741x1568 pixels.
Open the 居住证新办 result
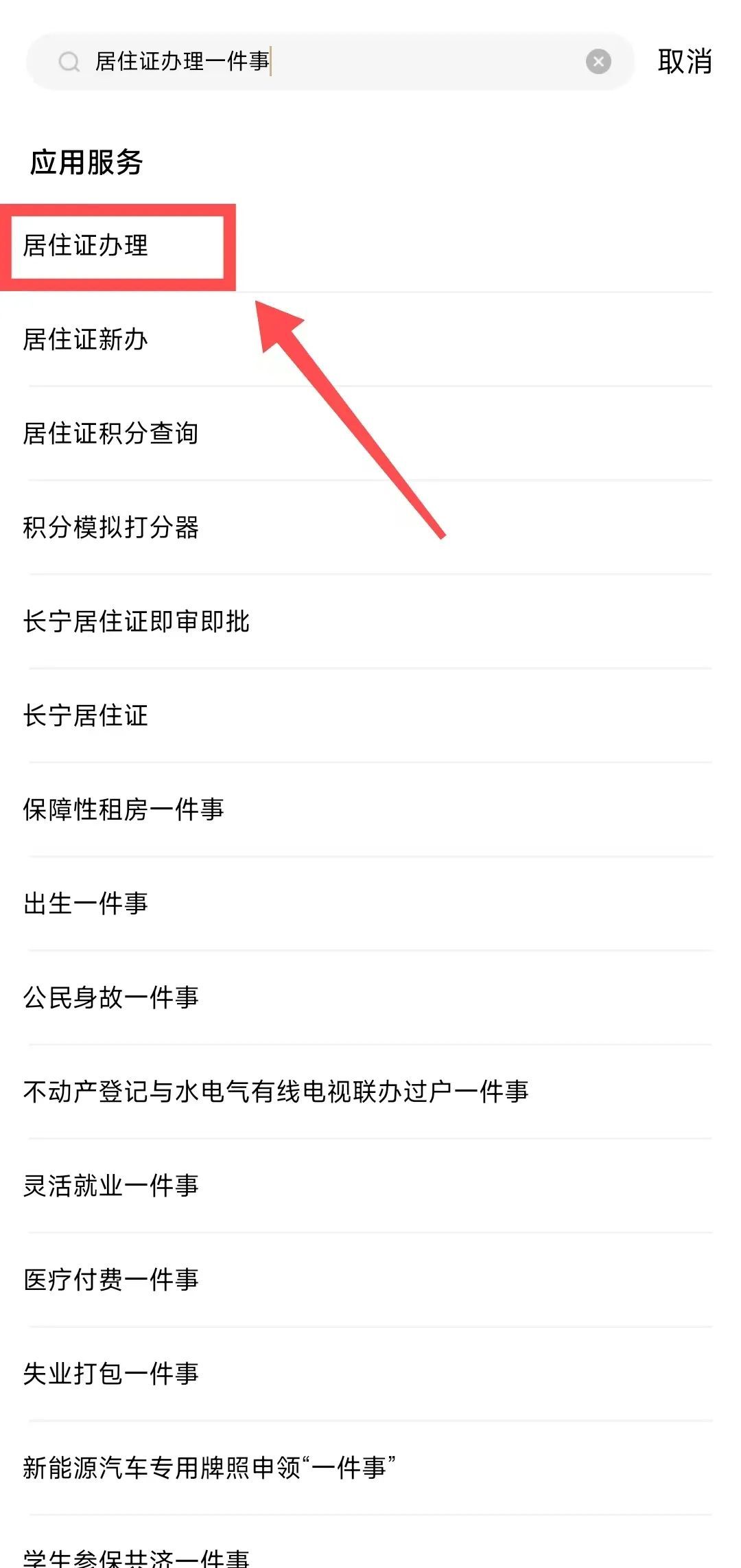point(86,340)
